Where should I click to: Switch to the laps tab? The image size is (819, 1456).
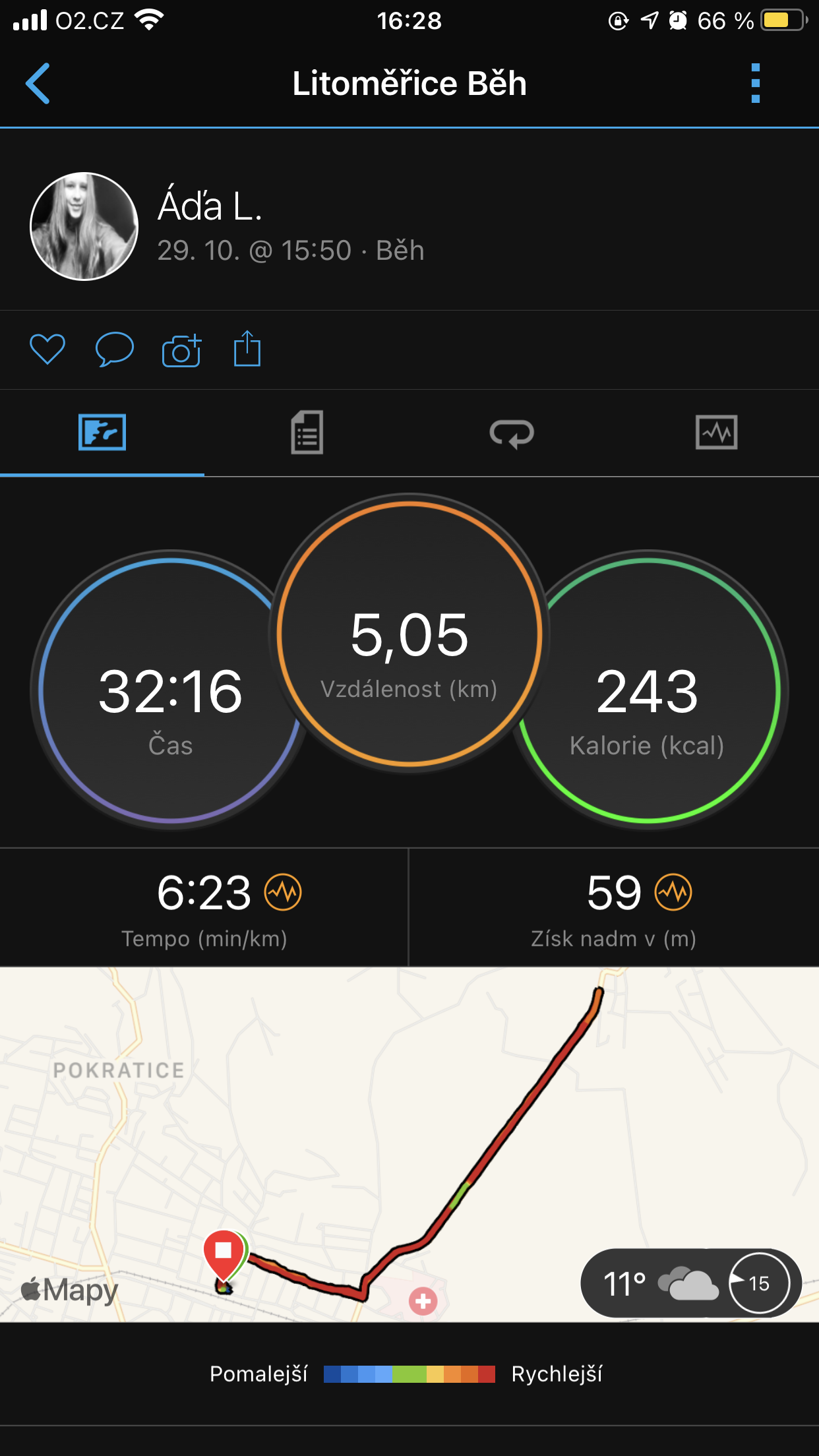[x=512, y=433]
